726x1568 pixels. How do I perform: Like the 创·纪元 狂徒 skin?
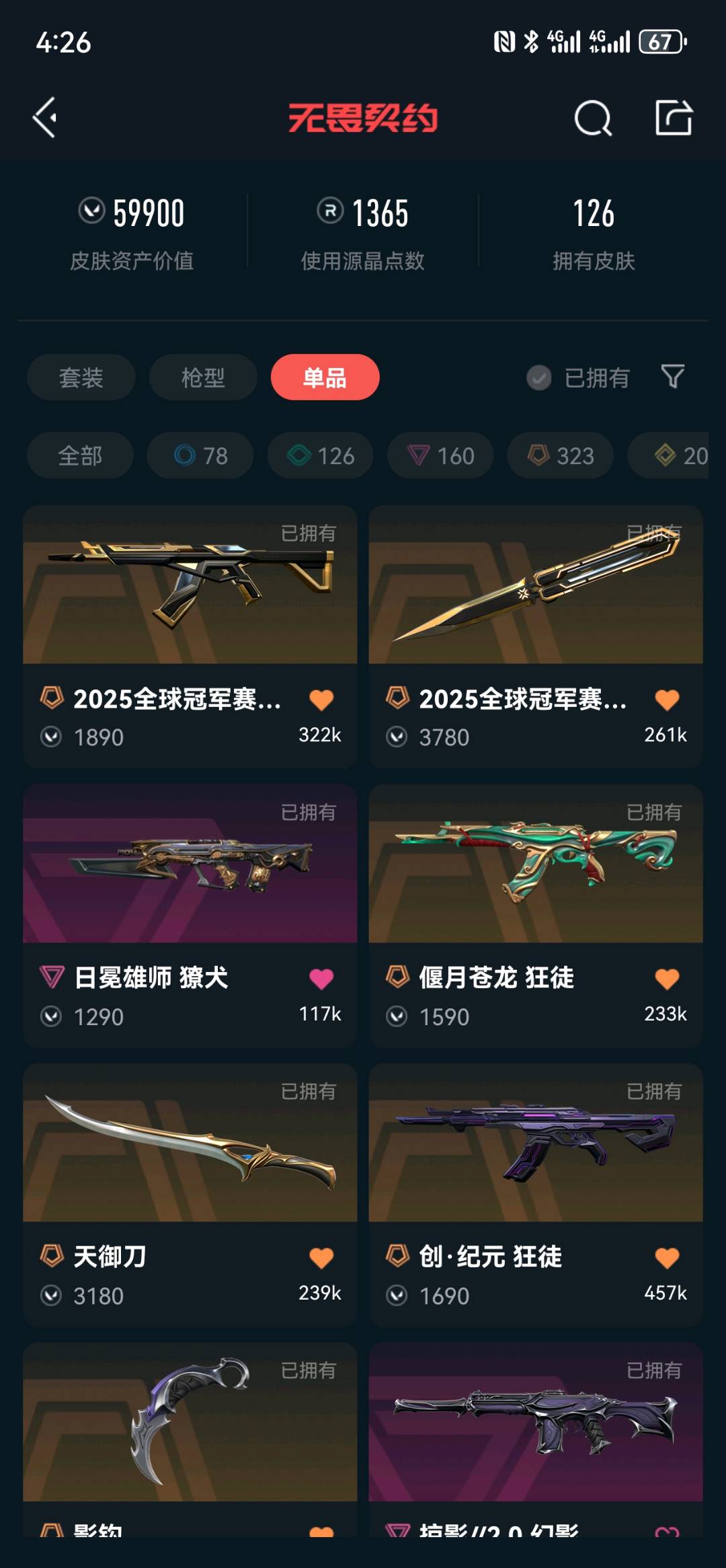(x=667, y=1258)
